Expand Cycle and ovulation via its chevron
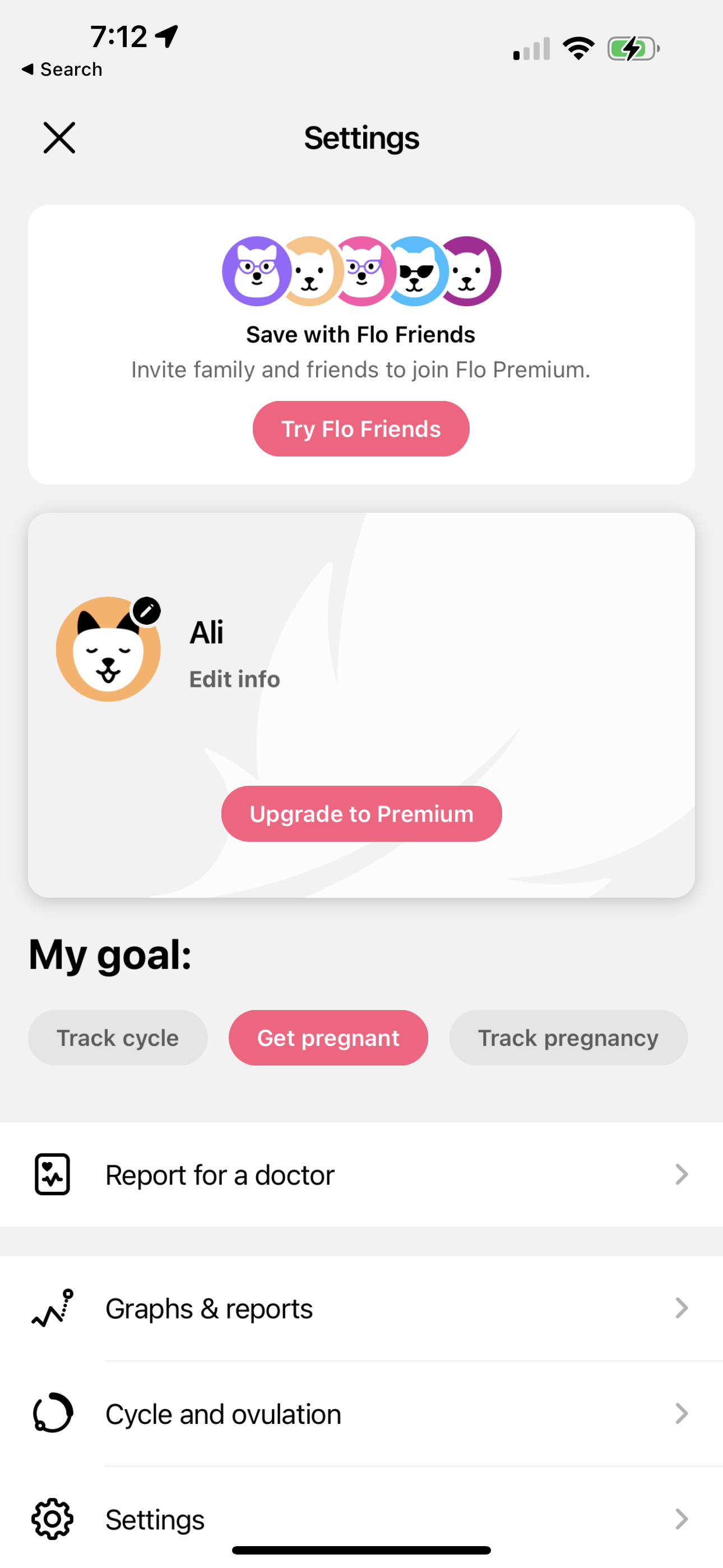Image resolution: width=723 pixels, height=1568 pixels. click(x=680, y=1413)
